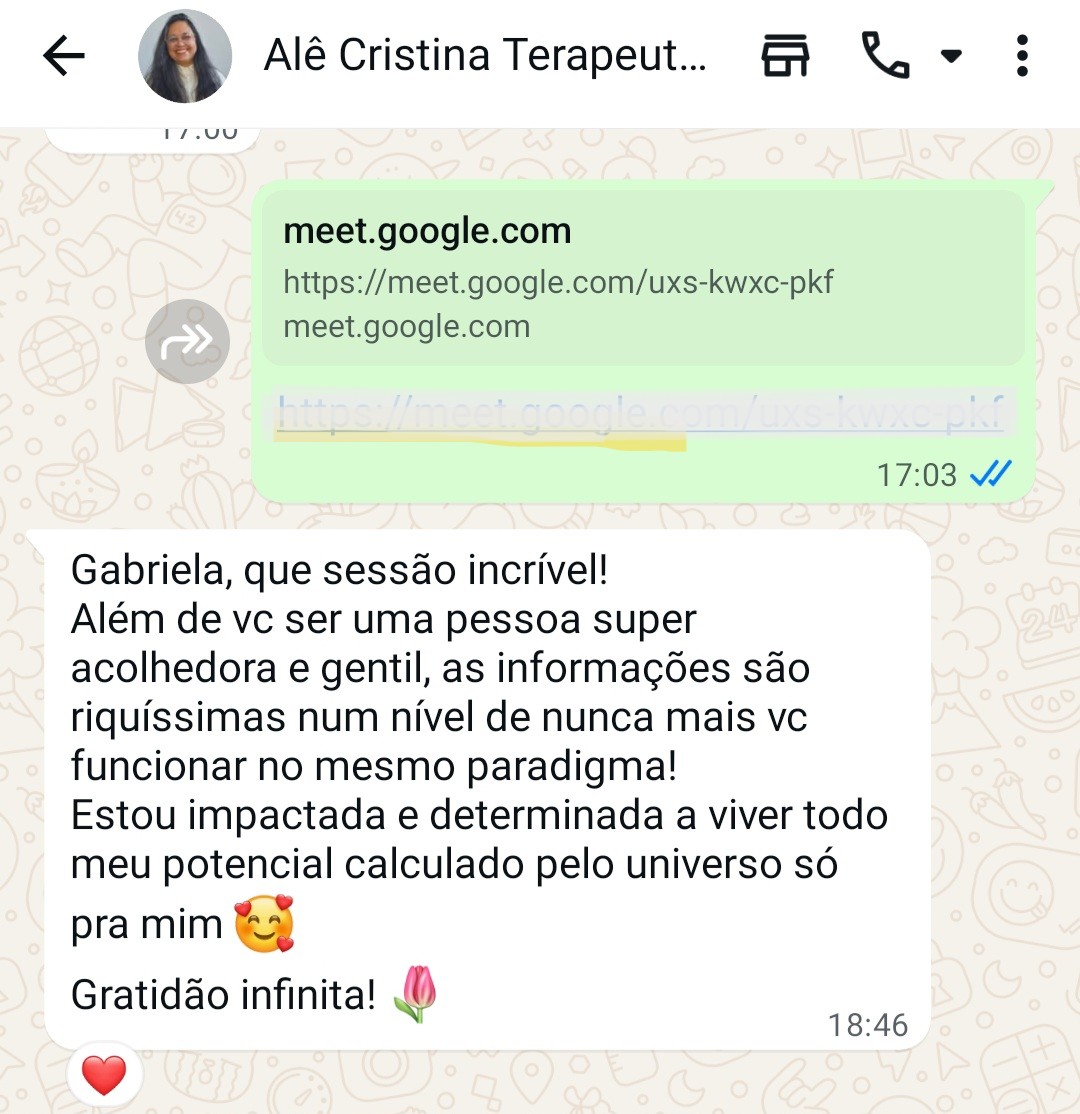This screenshot has width=1080, height=1114.
Task: View the heart reaction on Gratidão message
Action: [104, 1076]
